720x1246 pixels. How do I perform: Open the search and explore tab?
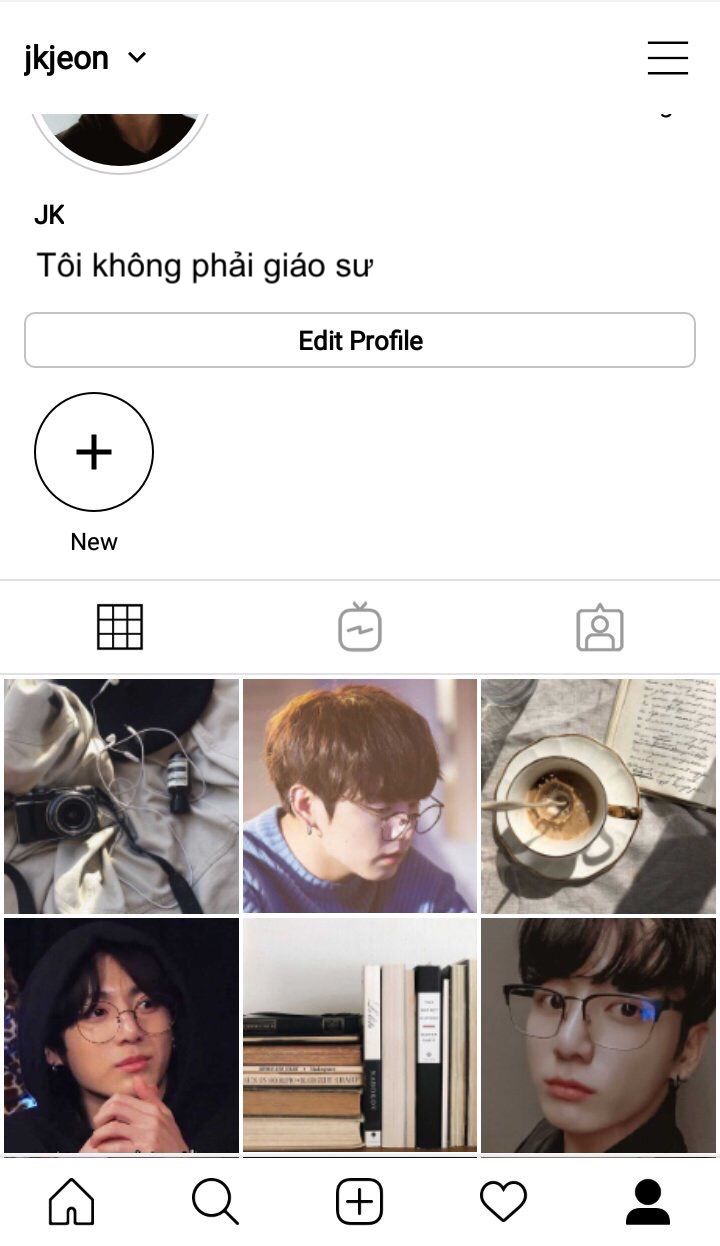point(215,1201)
